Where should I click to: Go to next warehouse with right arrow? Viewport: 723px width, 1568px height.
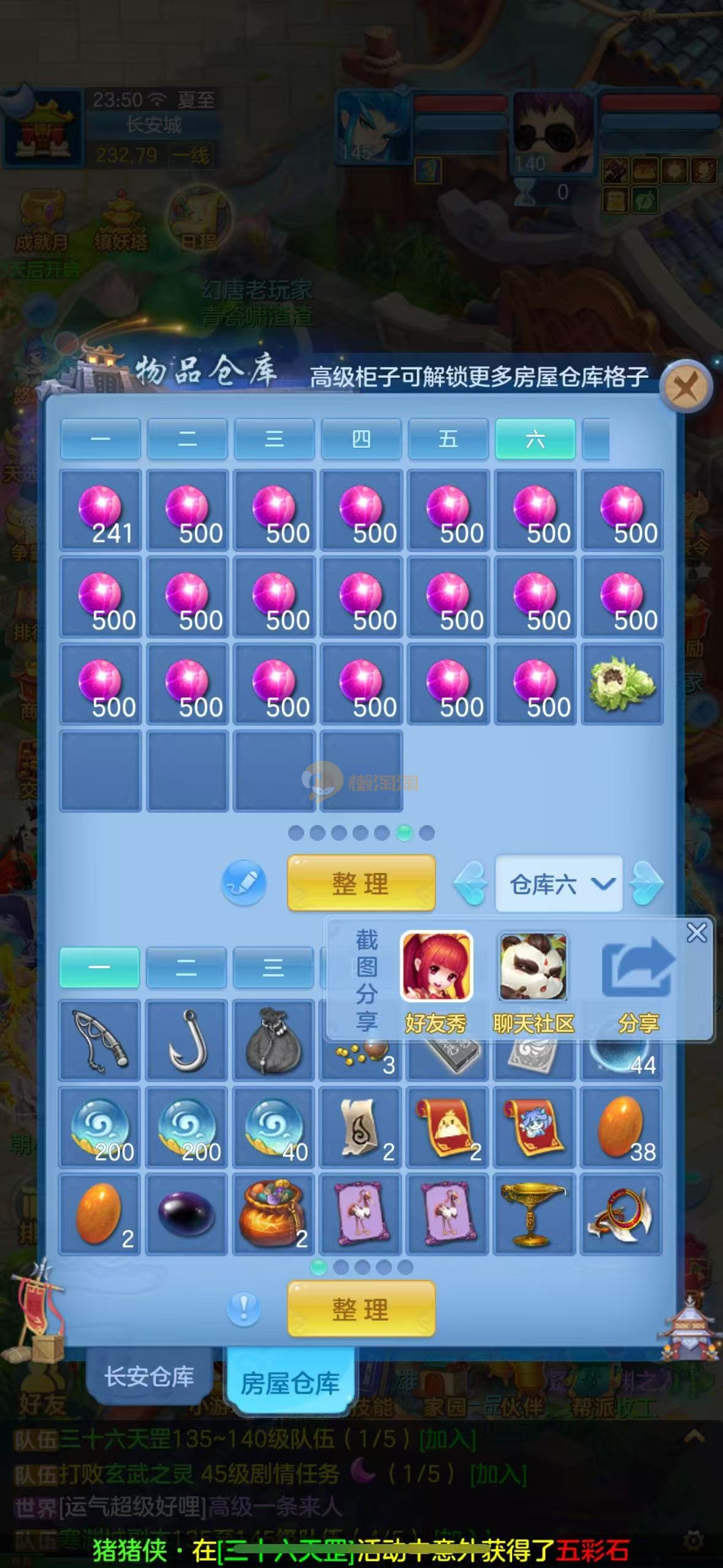[x=647, y=883]
